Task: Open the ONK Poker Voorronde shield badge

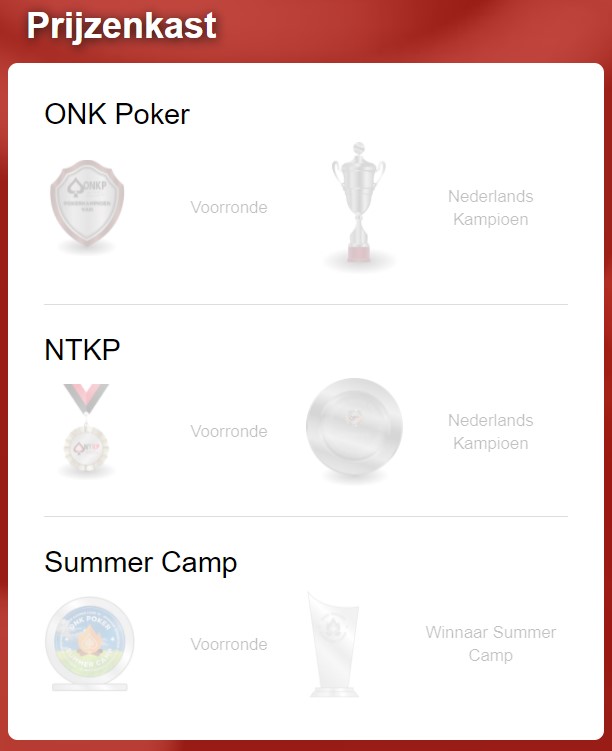Action: (x=90, y=206)
